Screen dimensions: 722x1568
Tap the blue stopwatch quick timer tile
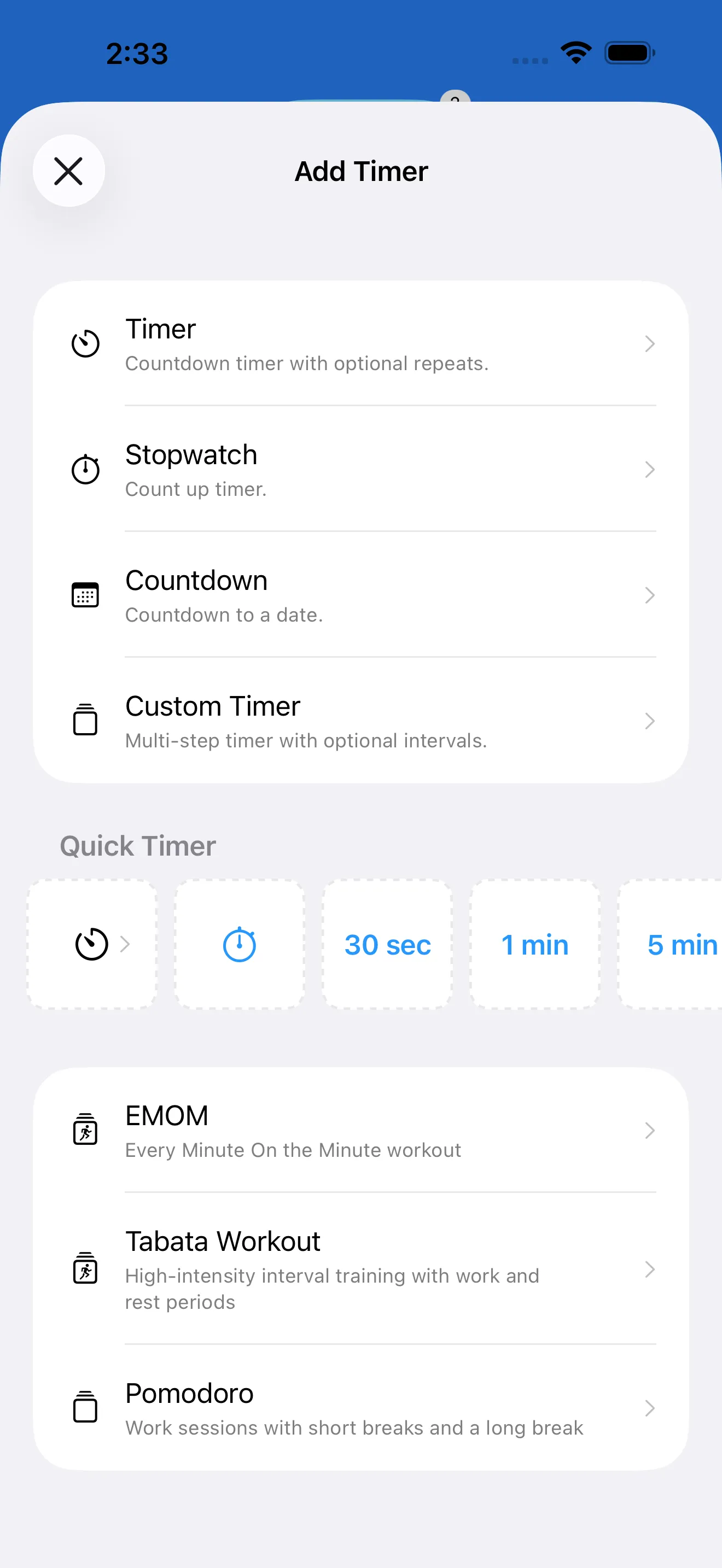click(238, 945)
